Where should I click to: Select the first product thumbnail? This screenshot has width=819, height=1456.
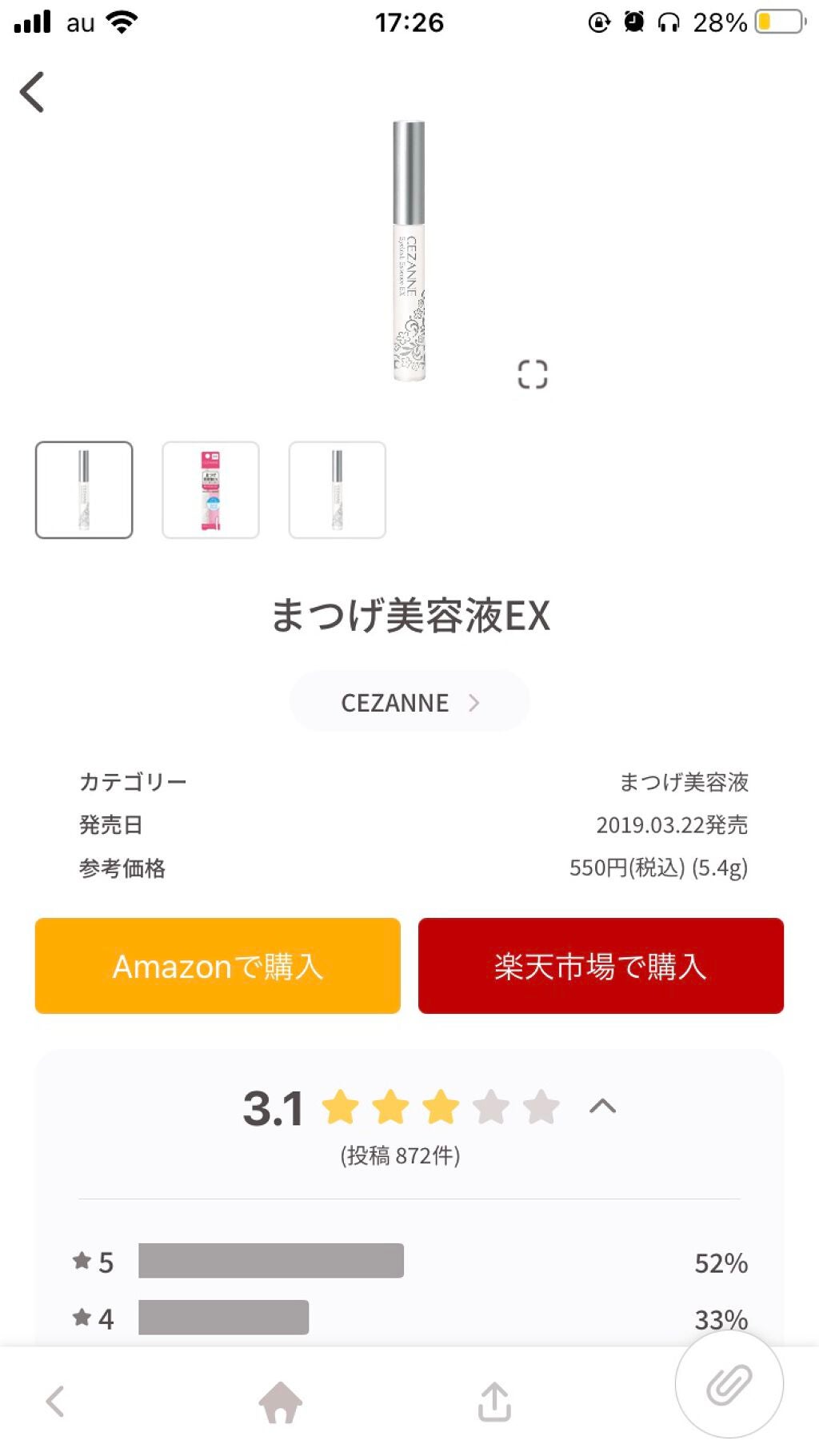point(84,489)
